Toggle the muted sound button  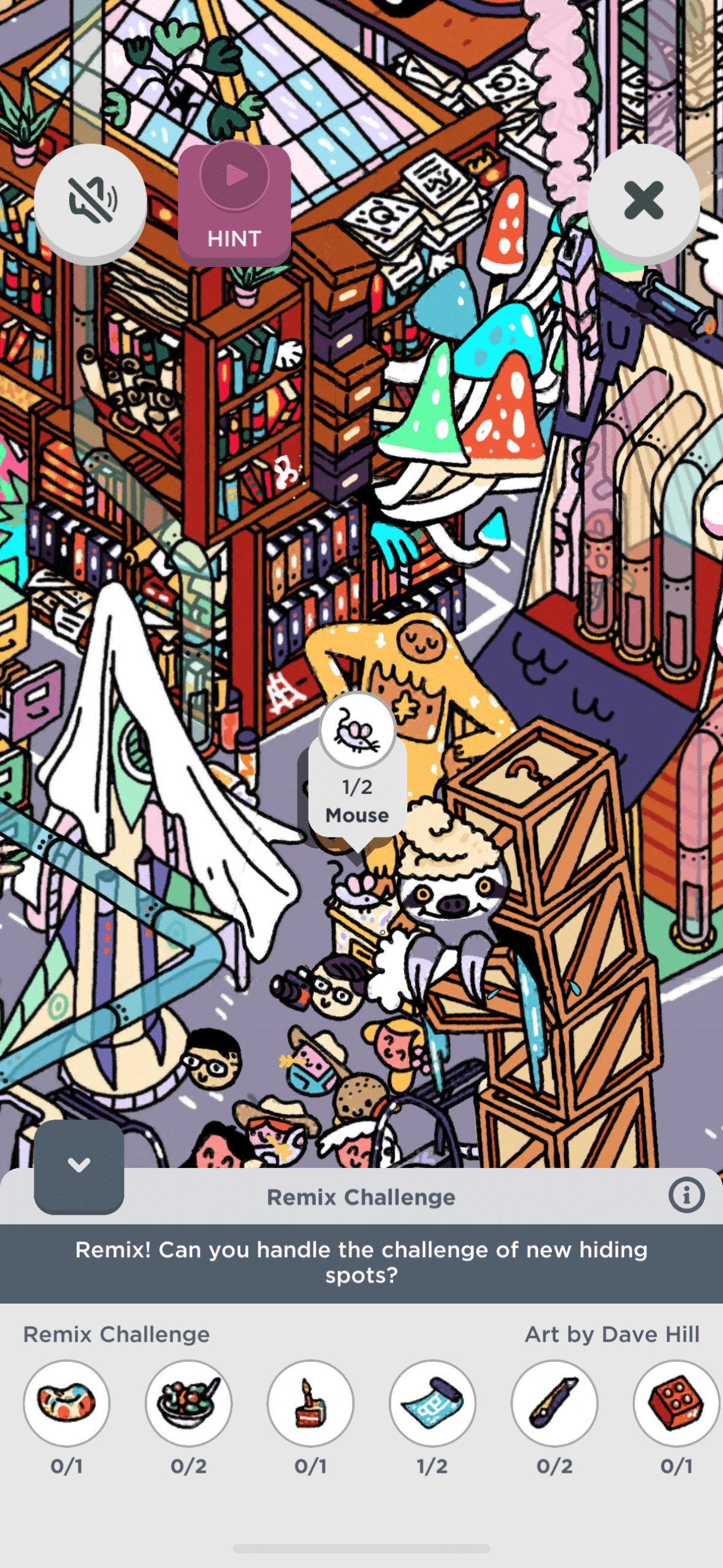(x=91, y=201)
